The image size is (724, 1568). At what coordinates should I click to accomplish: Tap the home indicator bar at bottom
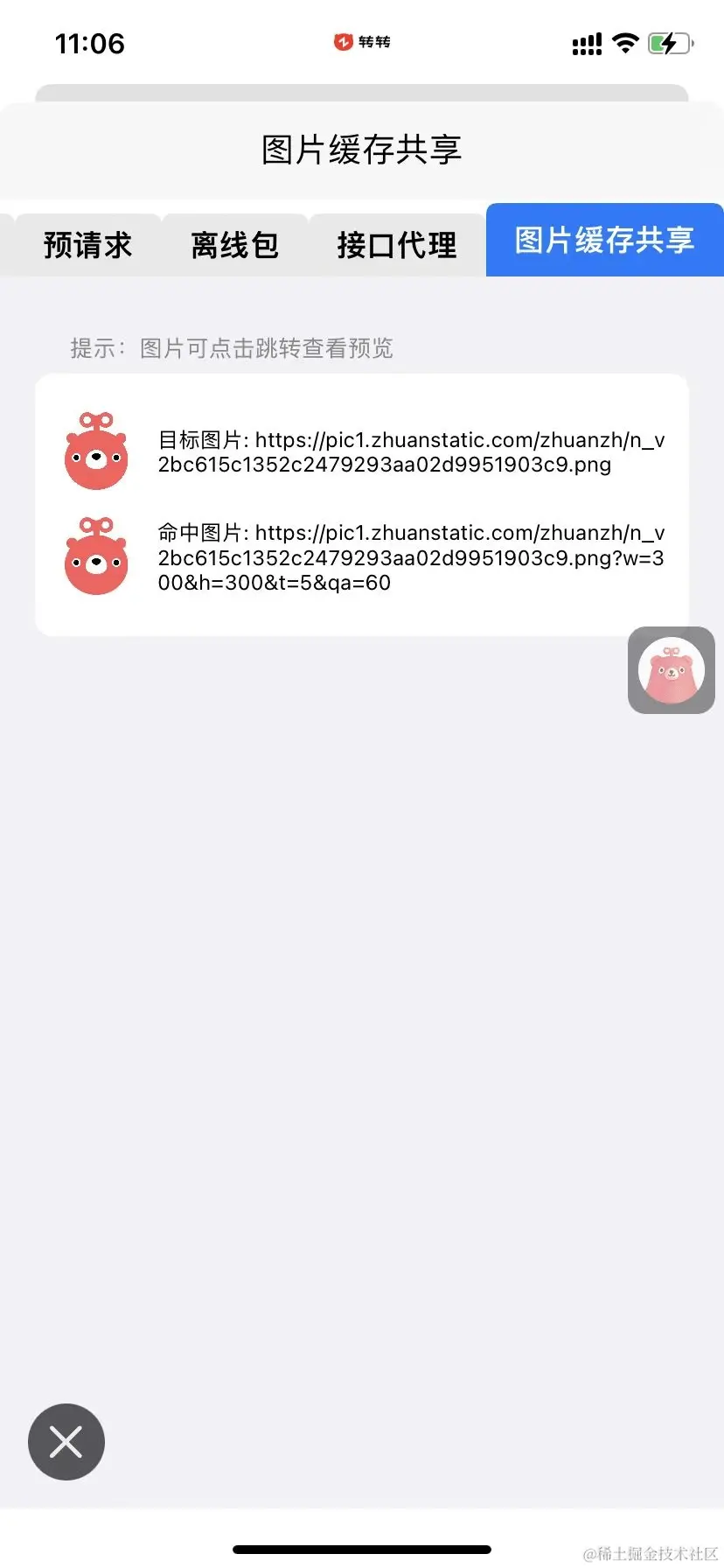362,1550
